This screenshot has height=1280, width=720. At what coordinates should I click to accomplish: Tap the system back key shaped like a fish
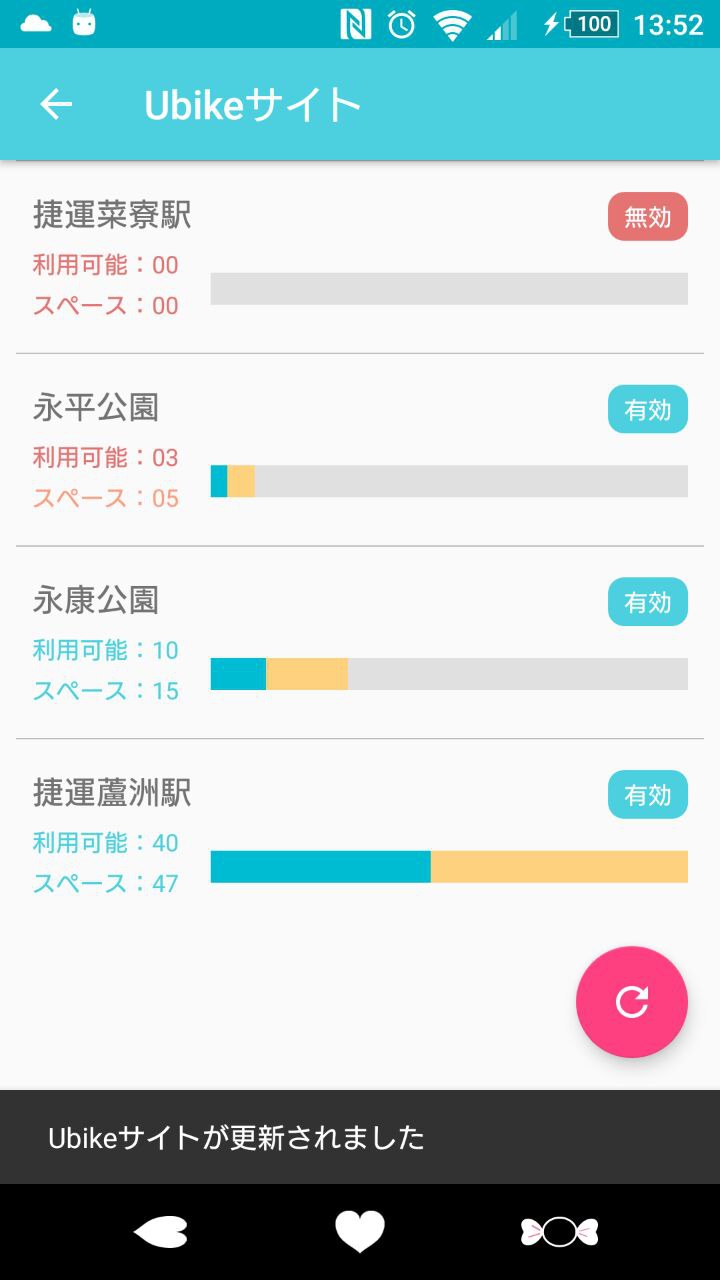coord(160,1232)
